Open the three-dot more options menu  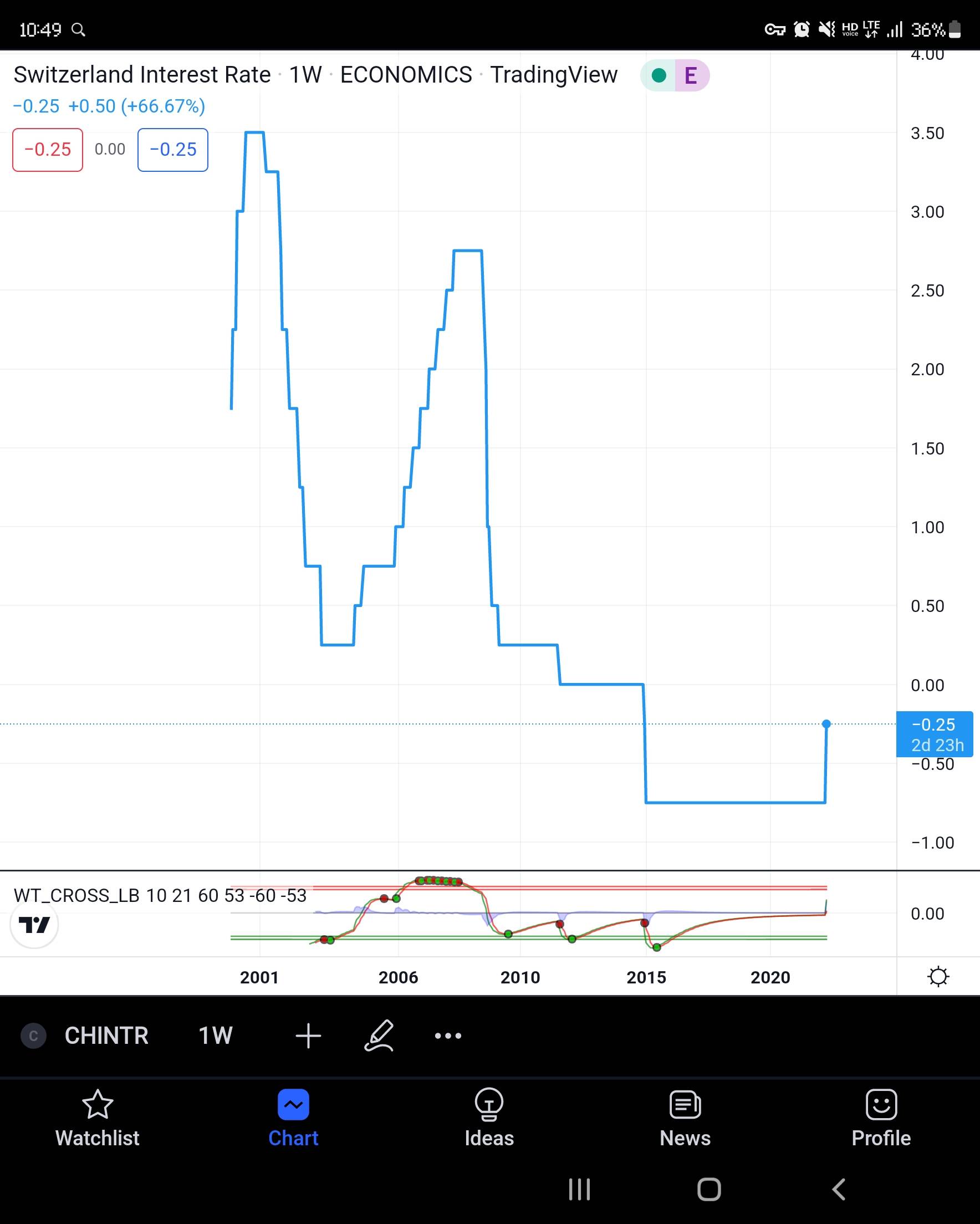point(448,1036)
